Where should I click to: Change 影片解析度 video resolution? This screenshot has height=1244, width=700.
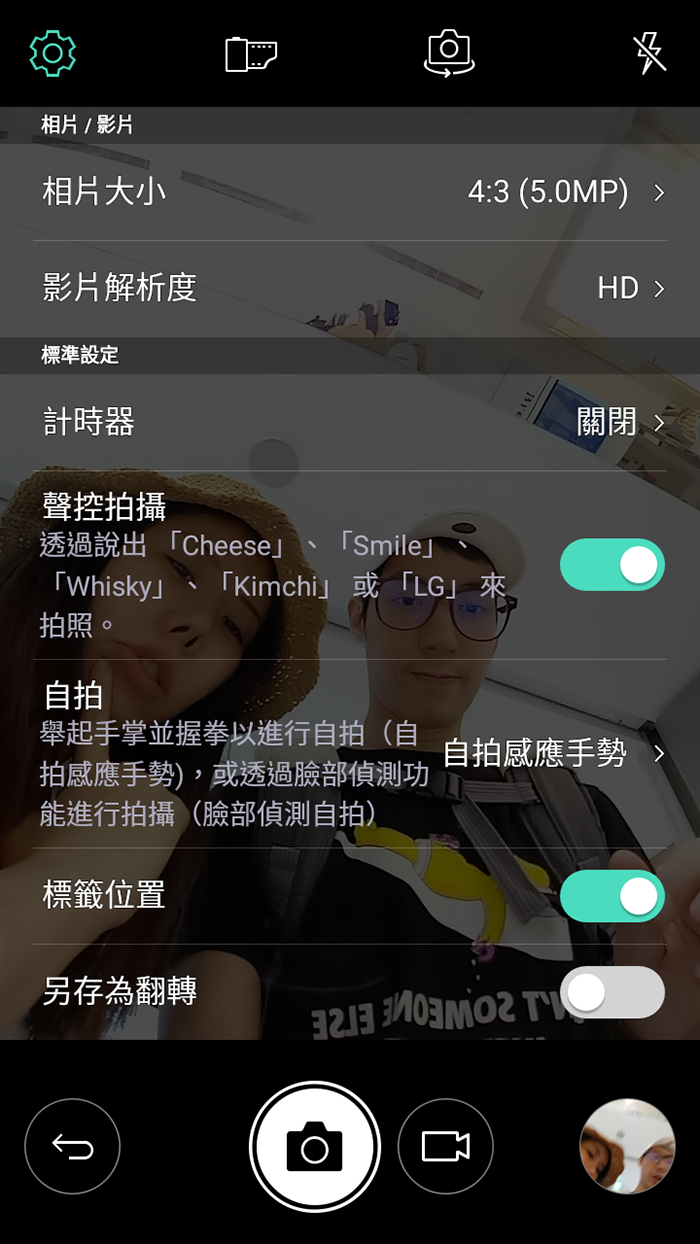pos(350,289)
